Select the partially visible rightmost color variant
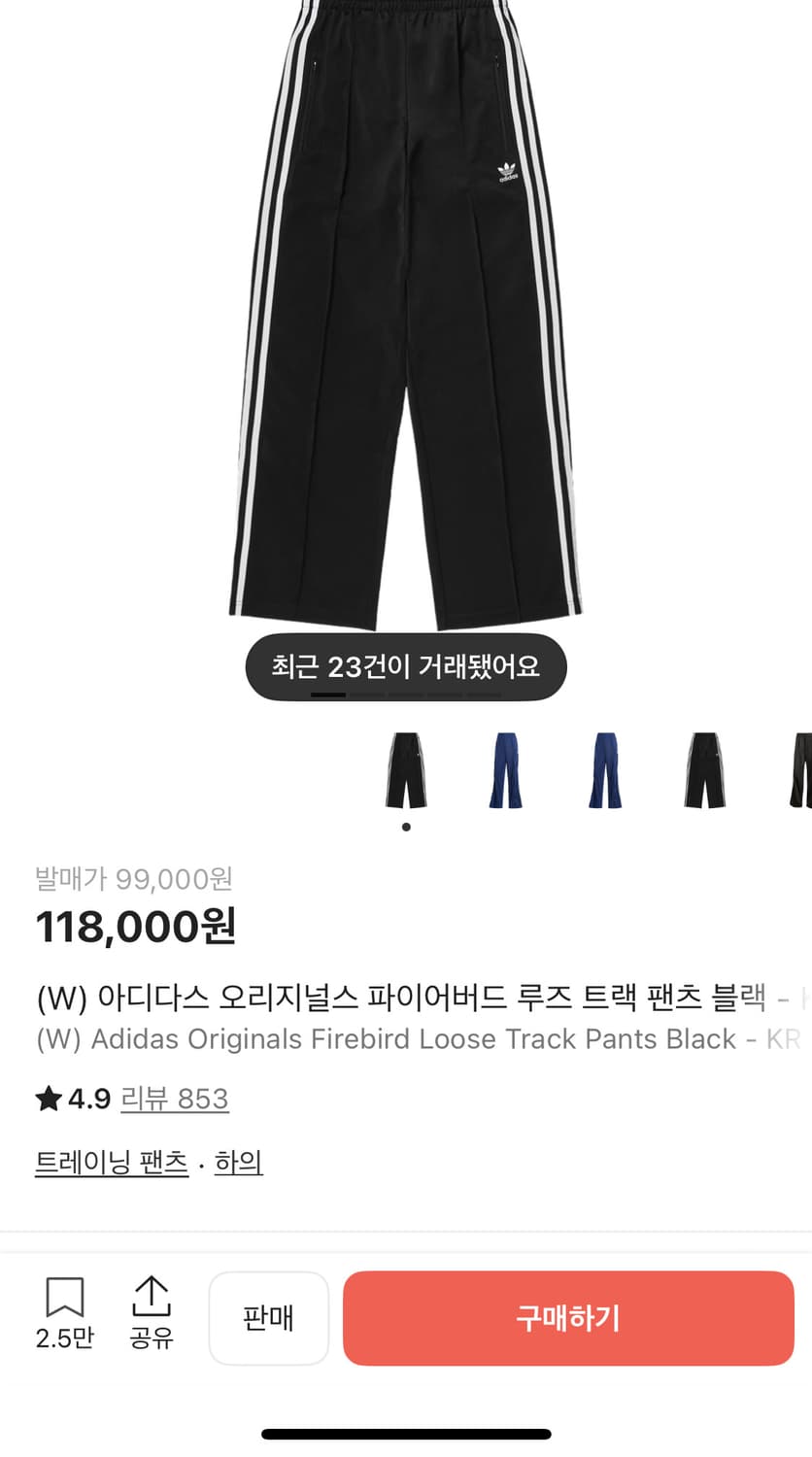 tap(798, 770)
